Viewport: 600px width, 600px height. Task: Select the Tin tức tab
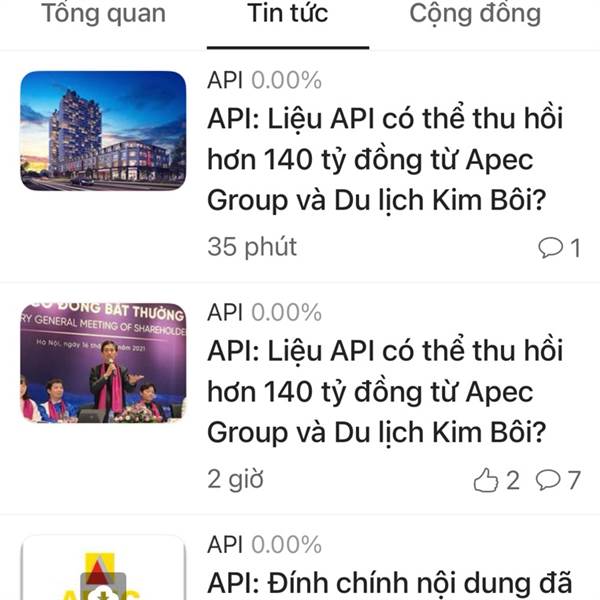coord(287,14)
